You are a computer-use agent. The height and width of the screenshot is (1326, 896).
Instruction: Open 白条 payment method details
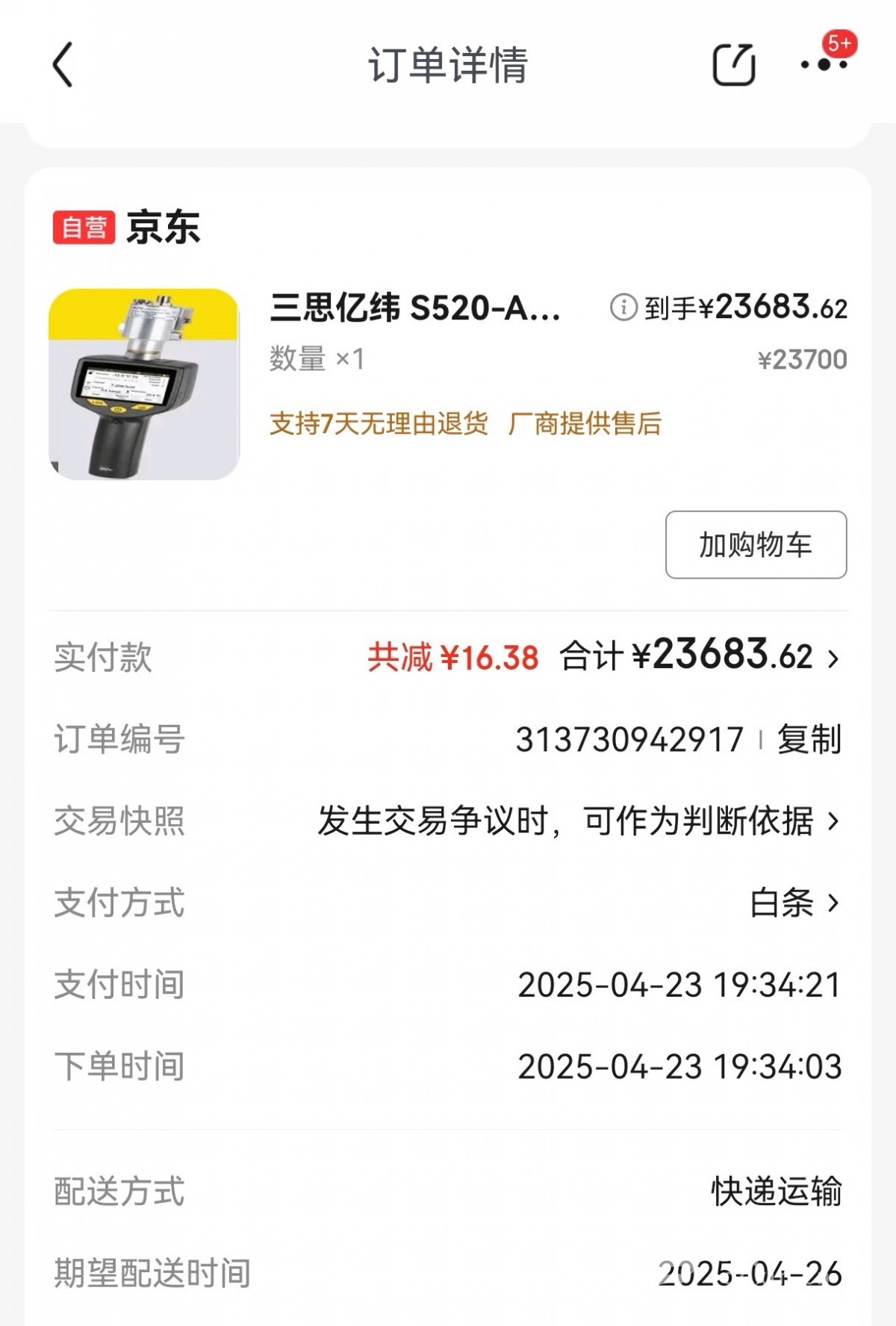(795, 903)
